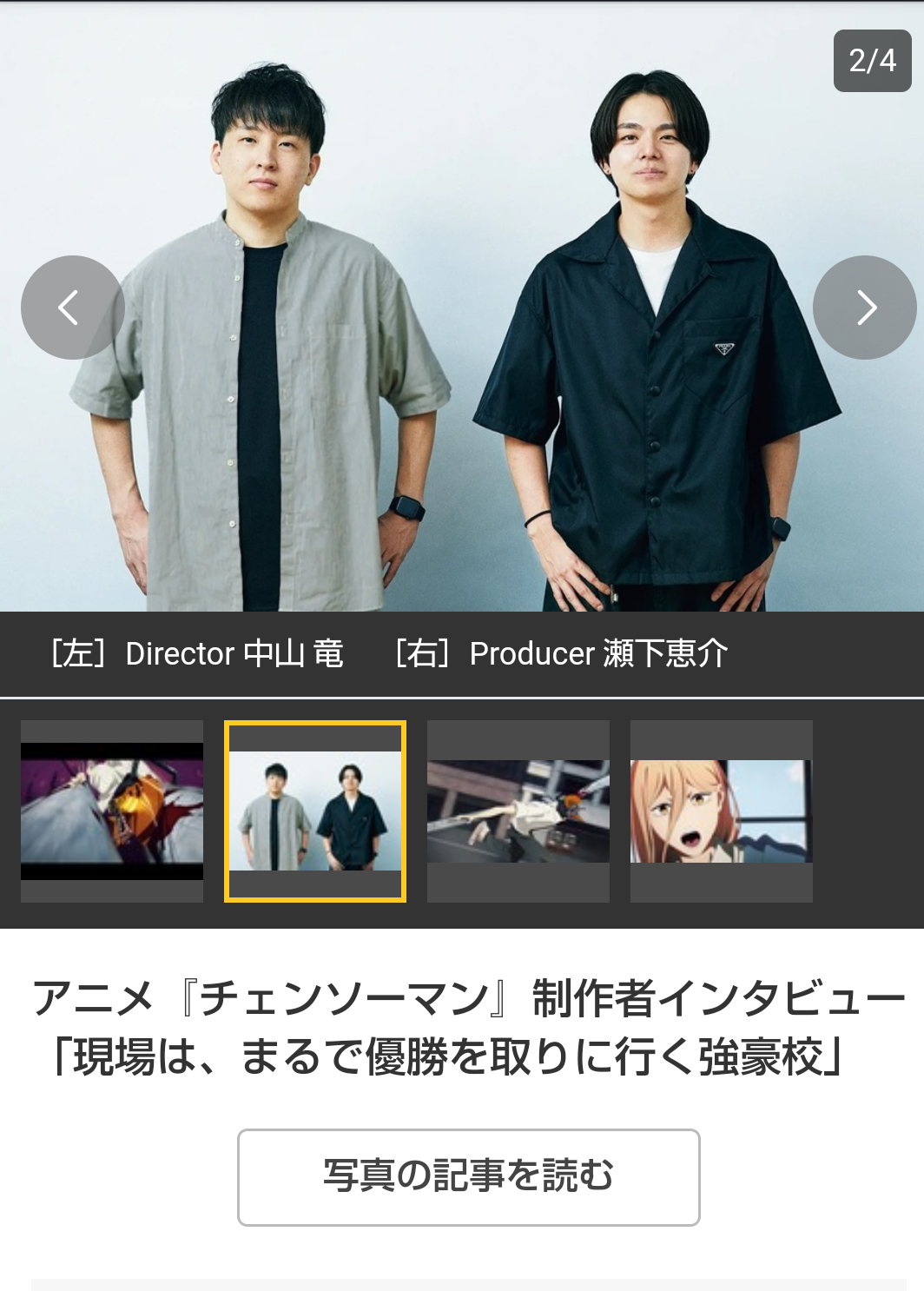Select the thumbnail of the two men

click(315, 811)
